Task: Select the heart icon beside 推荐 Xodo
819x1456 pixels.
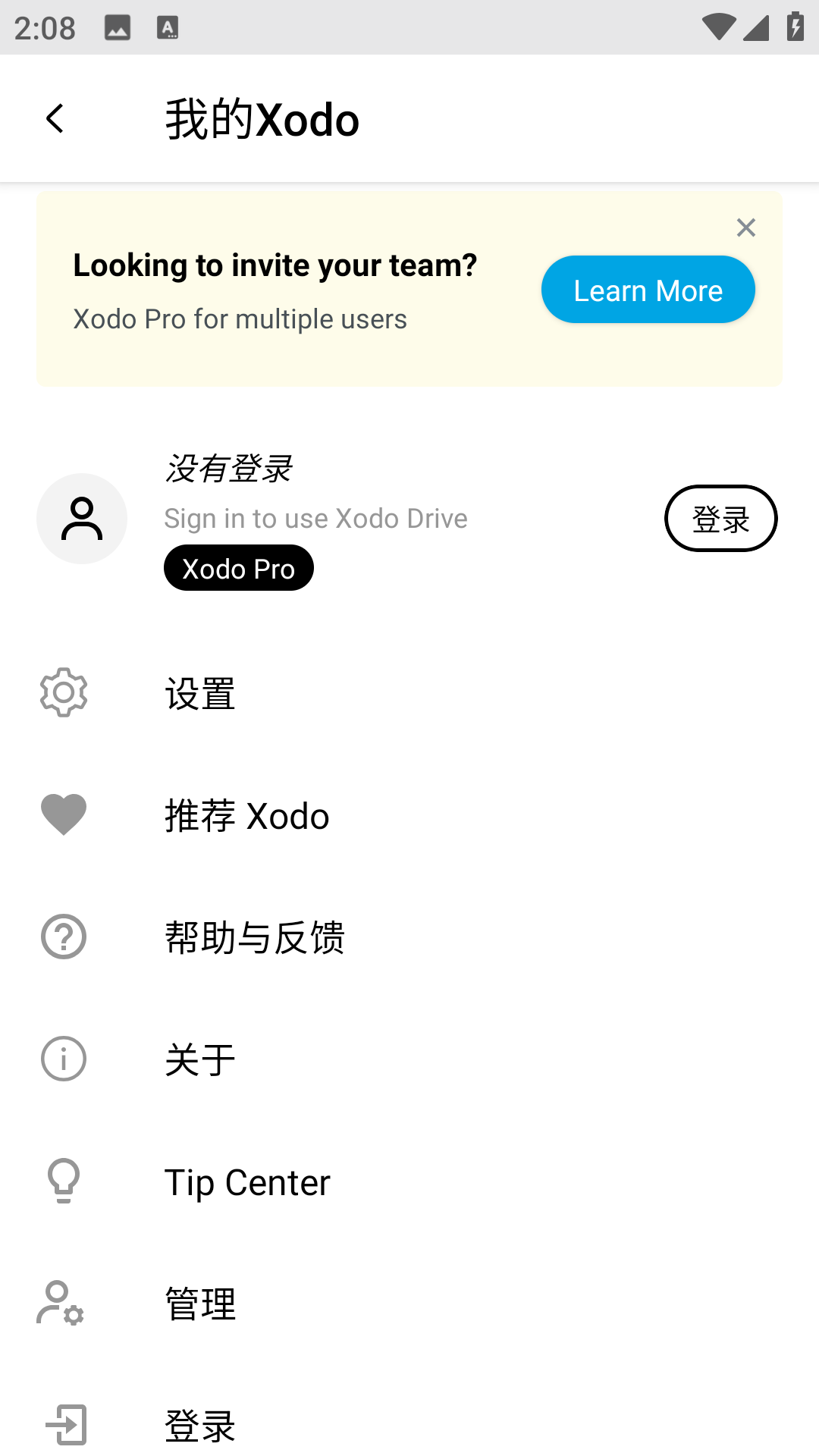Action: [63, 814]
